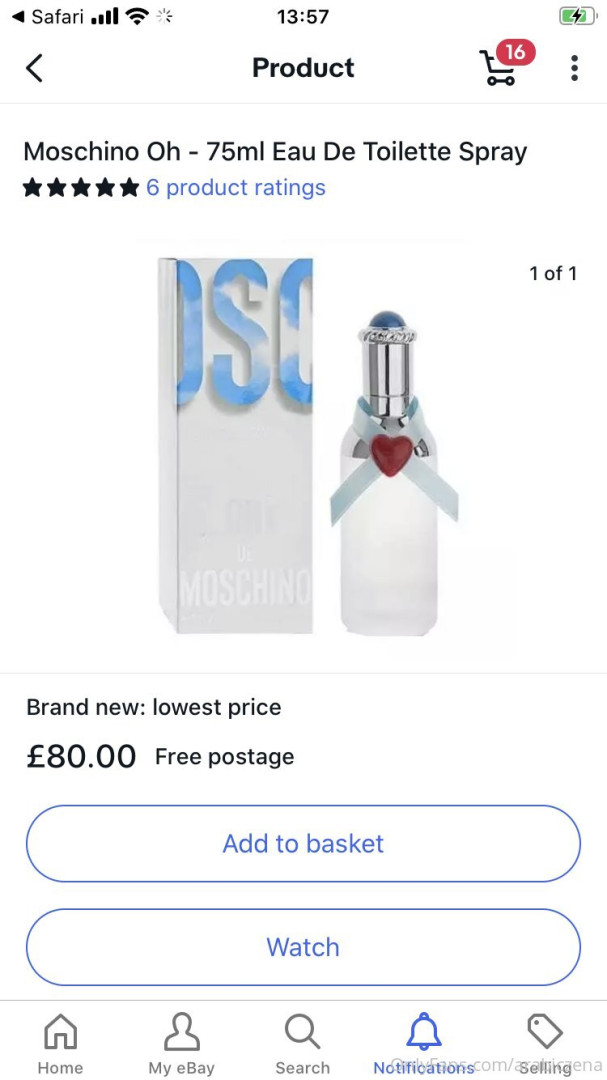Watch this Moschino Oh listing
Viewport: 607px width, 1080px height.
pyautogui.click(x=303, y=947)
